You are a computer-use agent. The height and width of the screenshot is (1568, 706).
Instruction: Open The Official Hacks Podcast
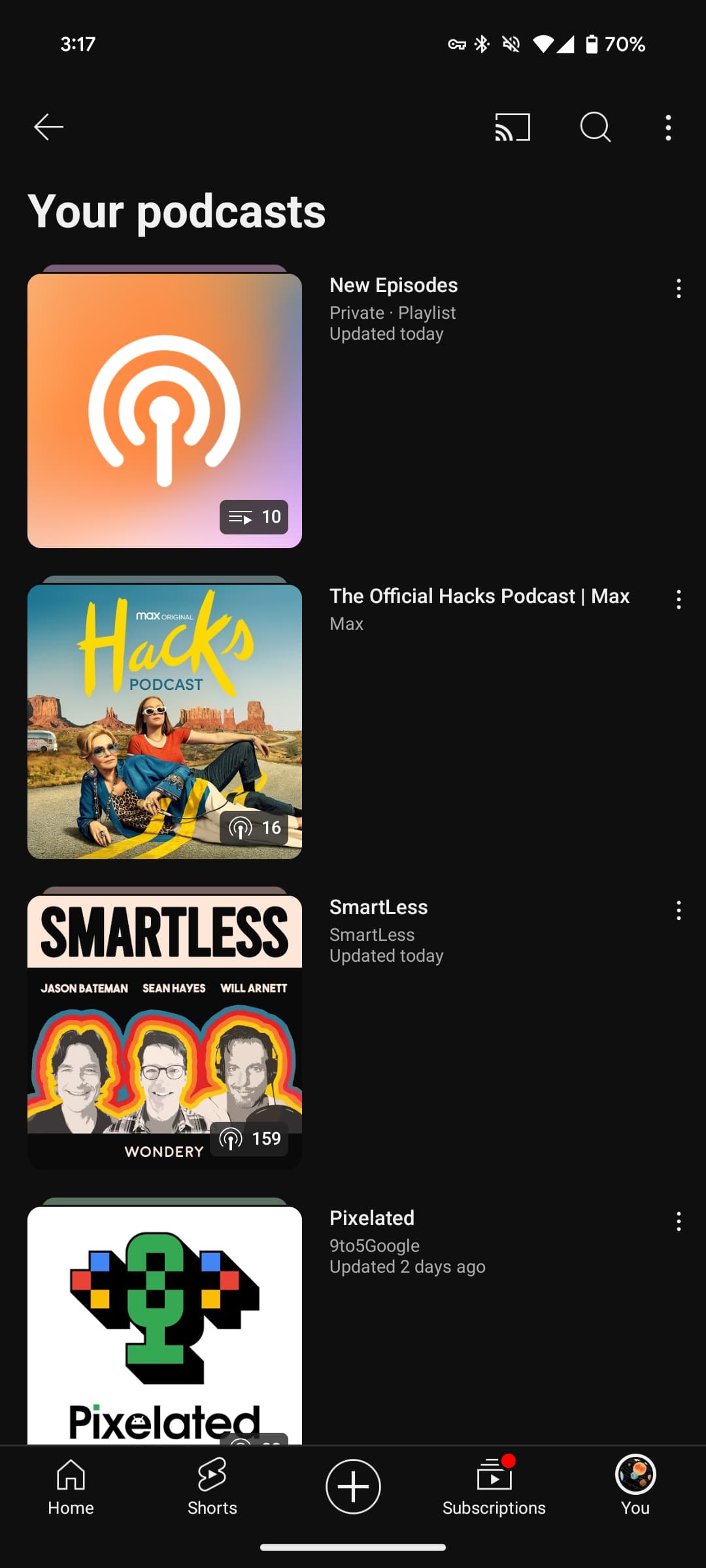tap(165, 721)
